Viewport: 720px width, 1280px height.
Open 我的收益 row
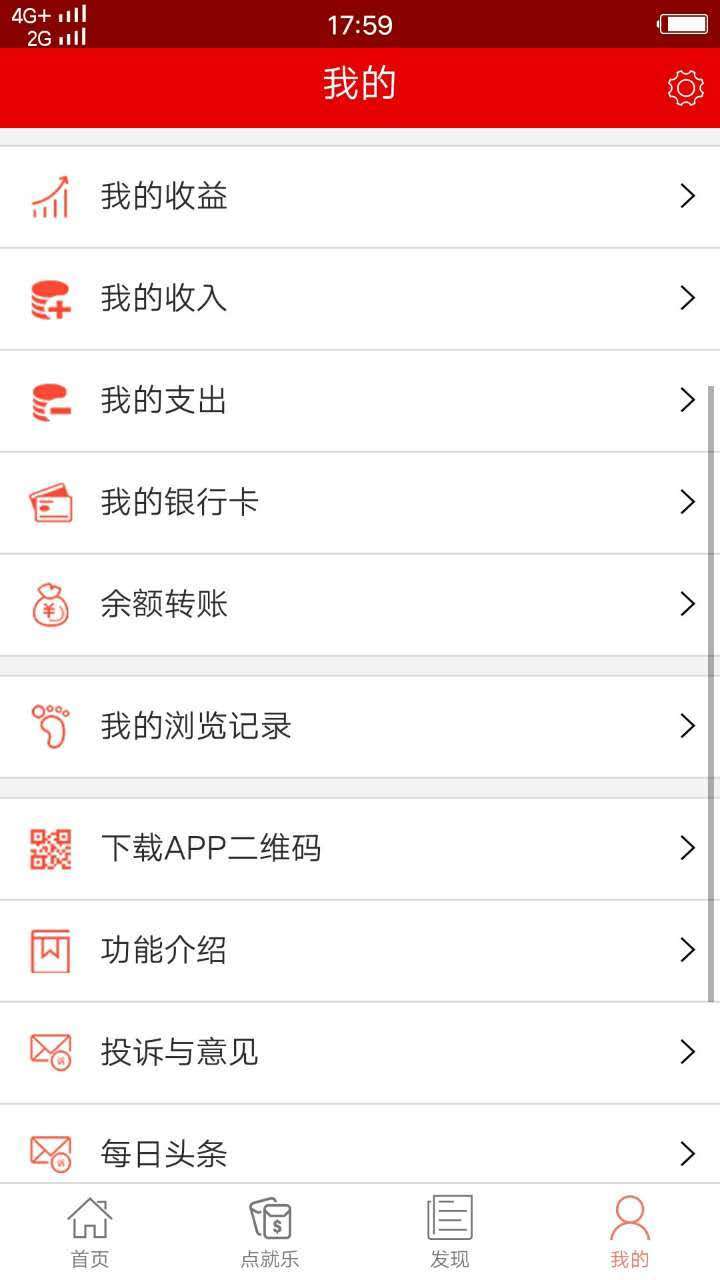360,197
